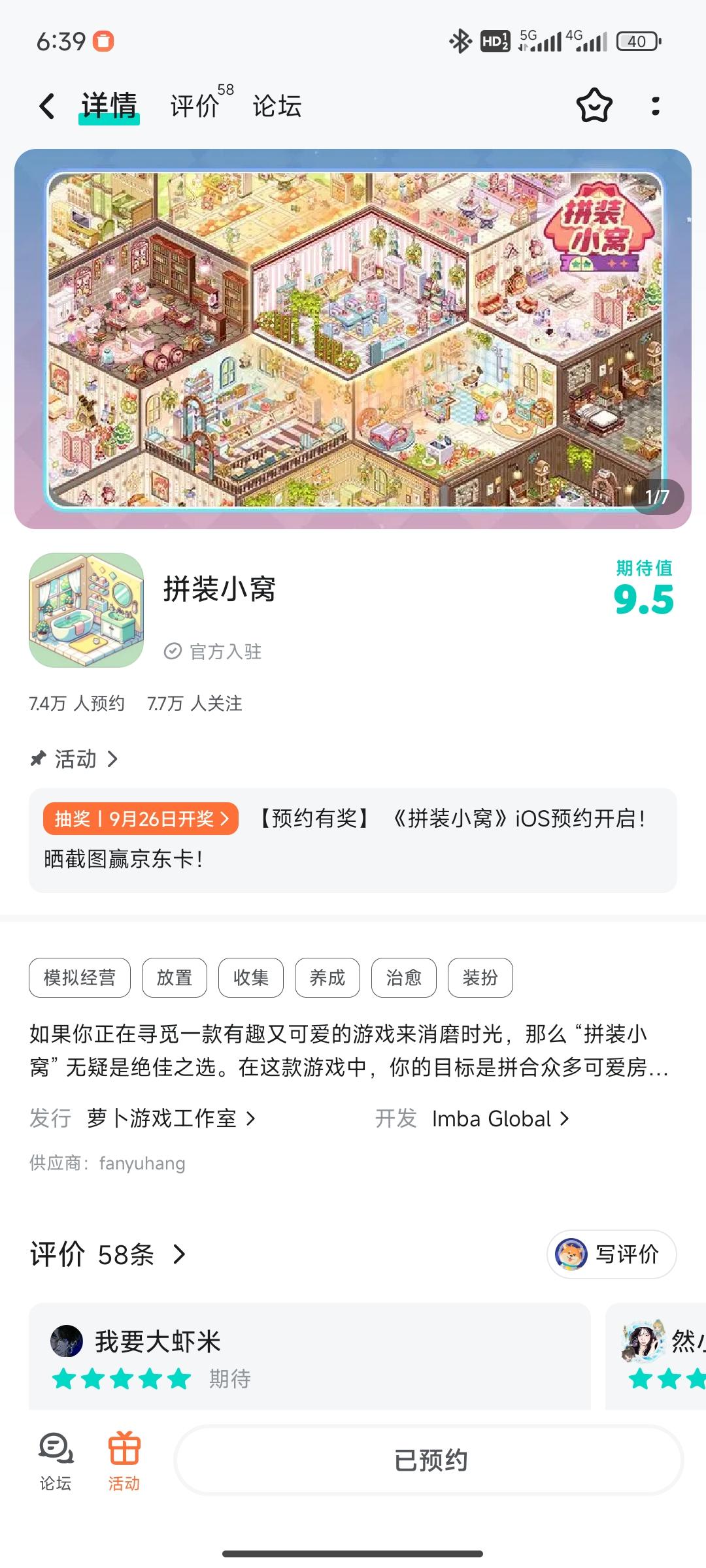Expand the 活动 activity section
The height and width of the screenshot is (1568, 706).
78,759
